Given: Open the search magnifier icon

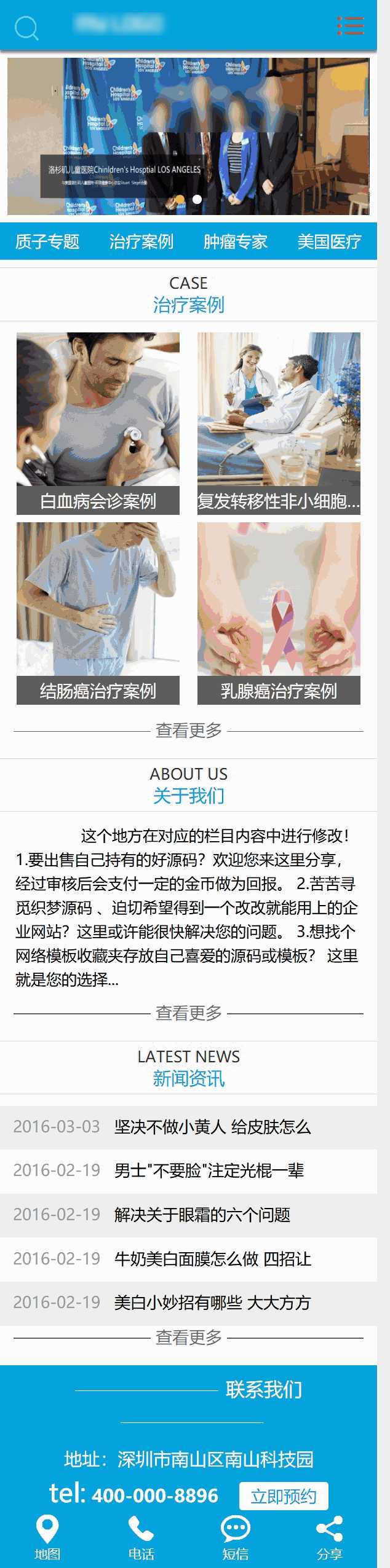Looking at the screenshot, I should (x=26, y=28).
